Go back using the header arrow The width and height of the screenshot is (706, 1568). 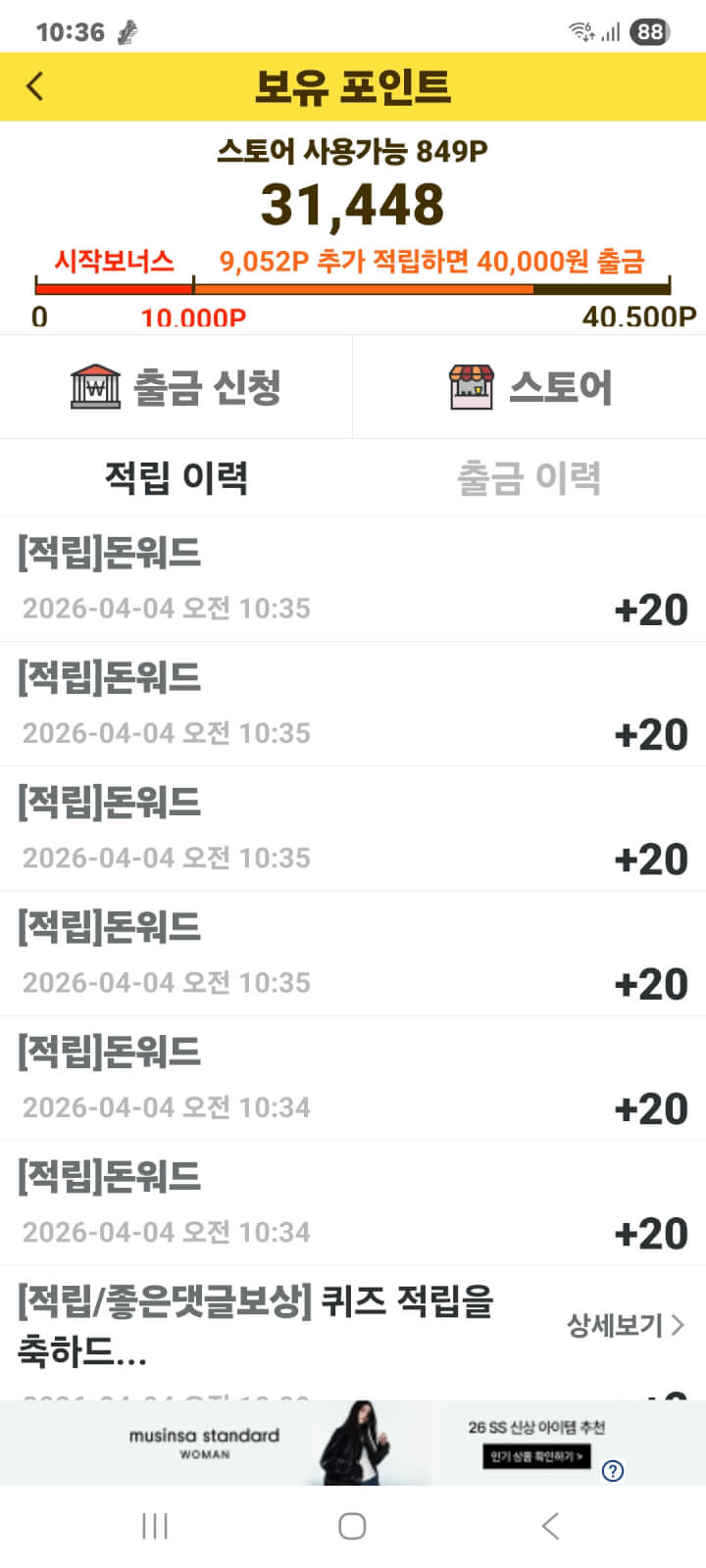click(35, 86)
